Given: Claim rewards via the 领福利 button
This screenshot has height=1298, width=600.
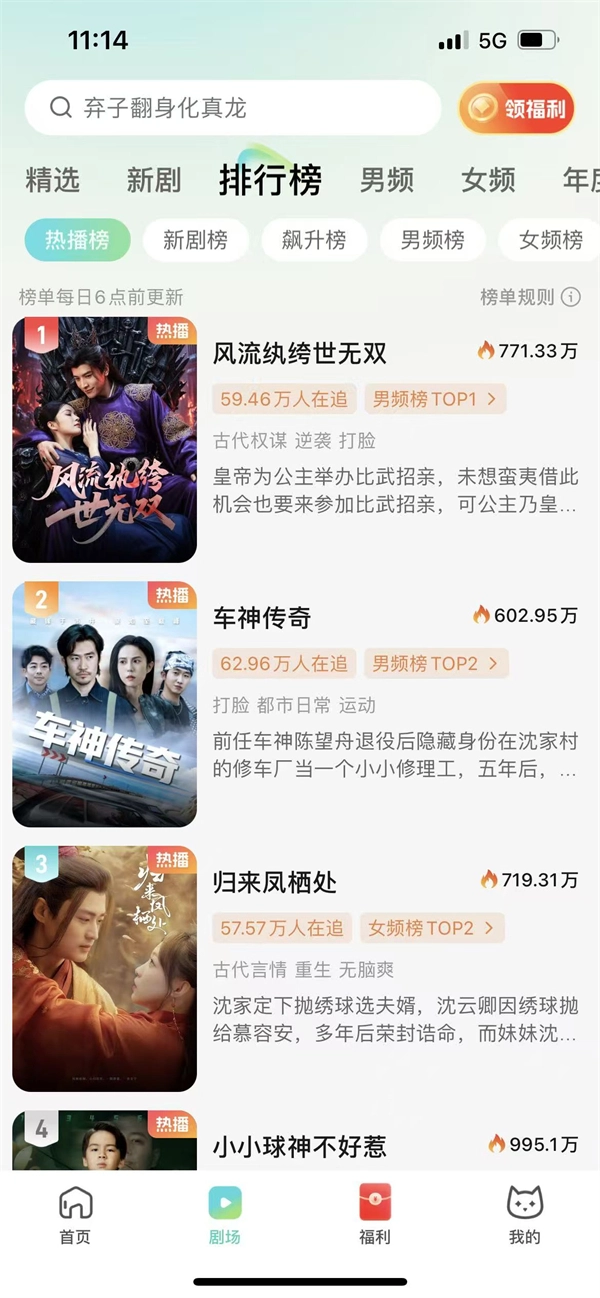Looking at the screenshot, I should pos(517,108).
